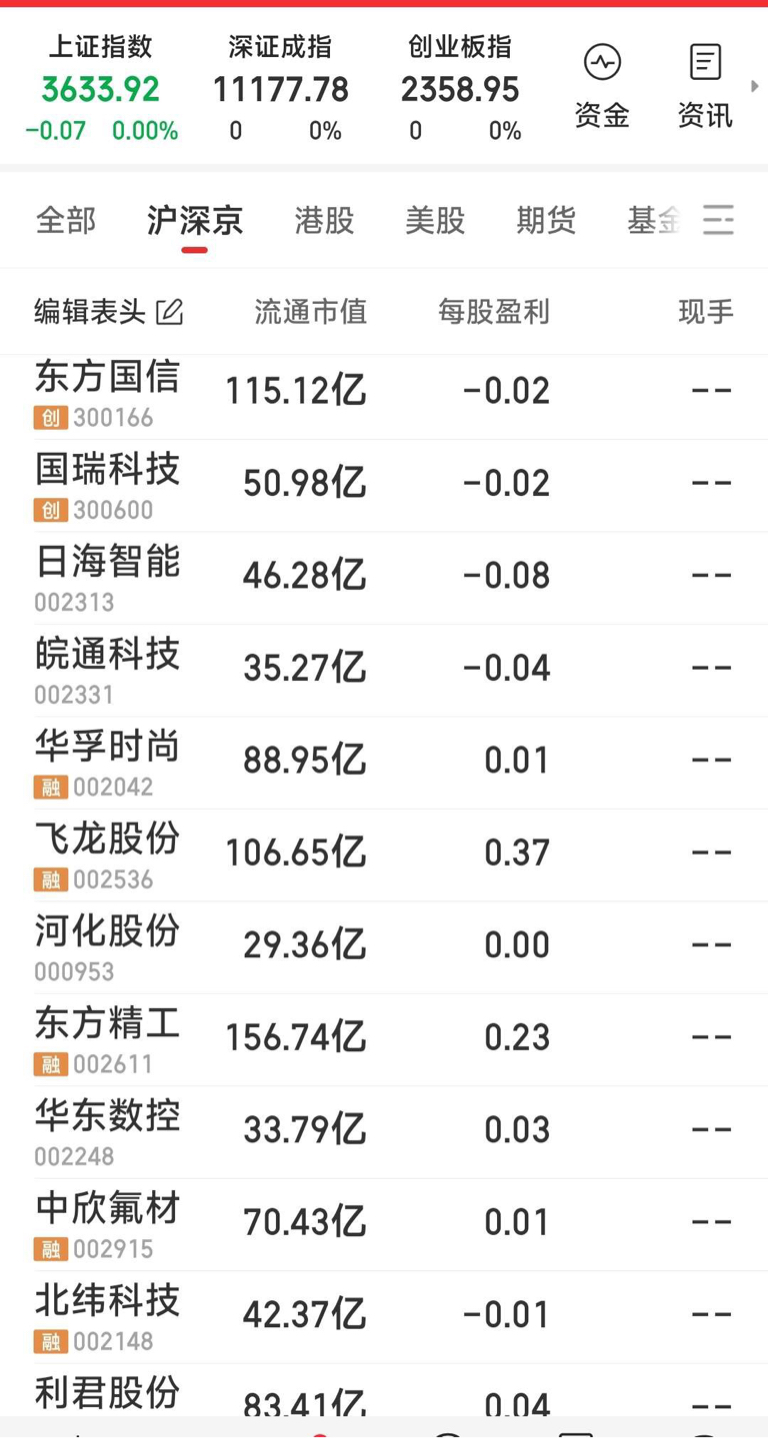
Task: Open the 资讯 news shortcut
Action: click(x=705, y=87)
